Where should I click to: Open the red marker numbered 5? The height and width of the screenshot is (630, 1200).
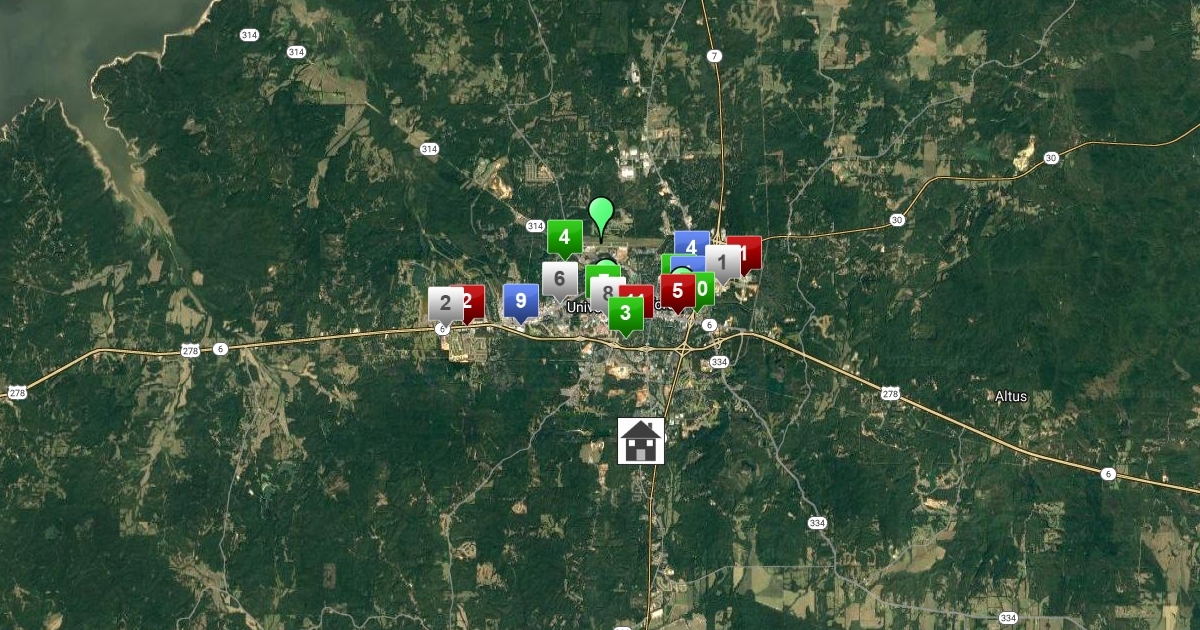tap(678, 292)
